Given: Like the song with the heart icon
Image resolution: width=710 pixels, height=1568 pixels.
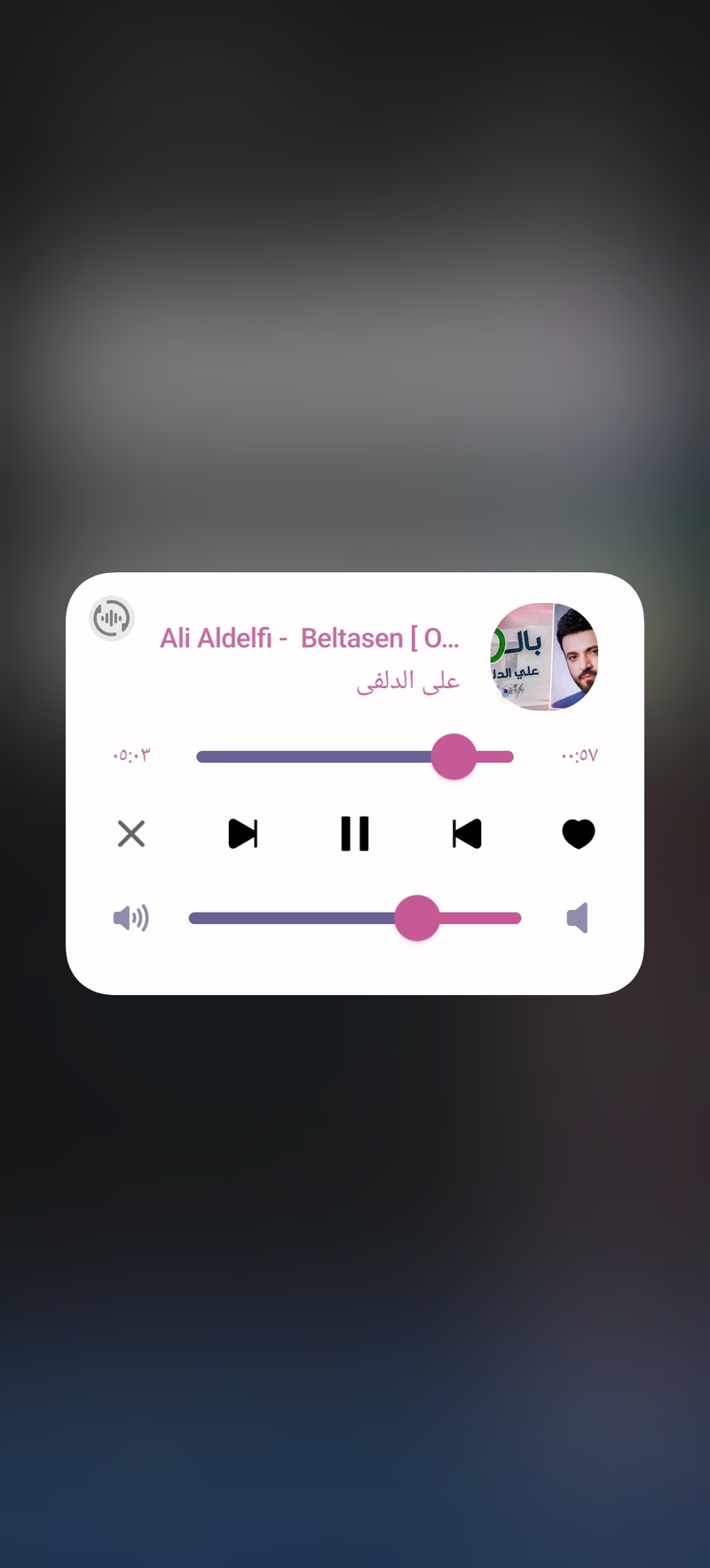Looking at the screenshot, I should [x=578, y=834].
